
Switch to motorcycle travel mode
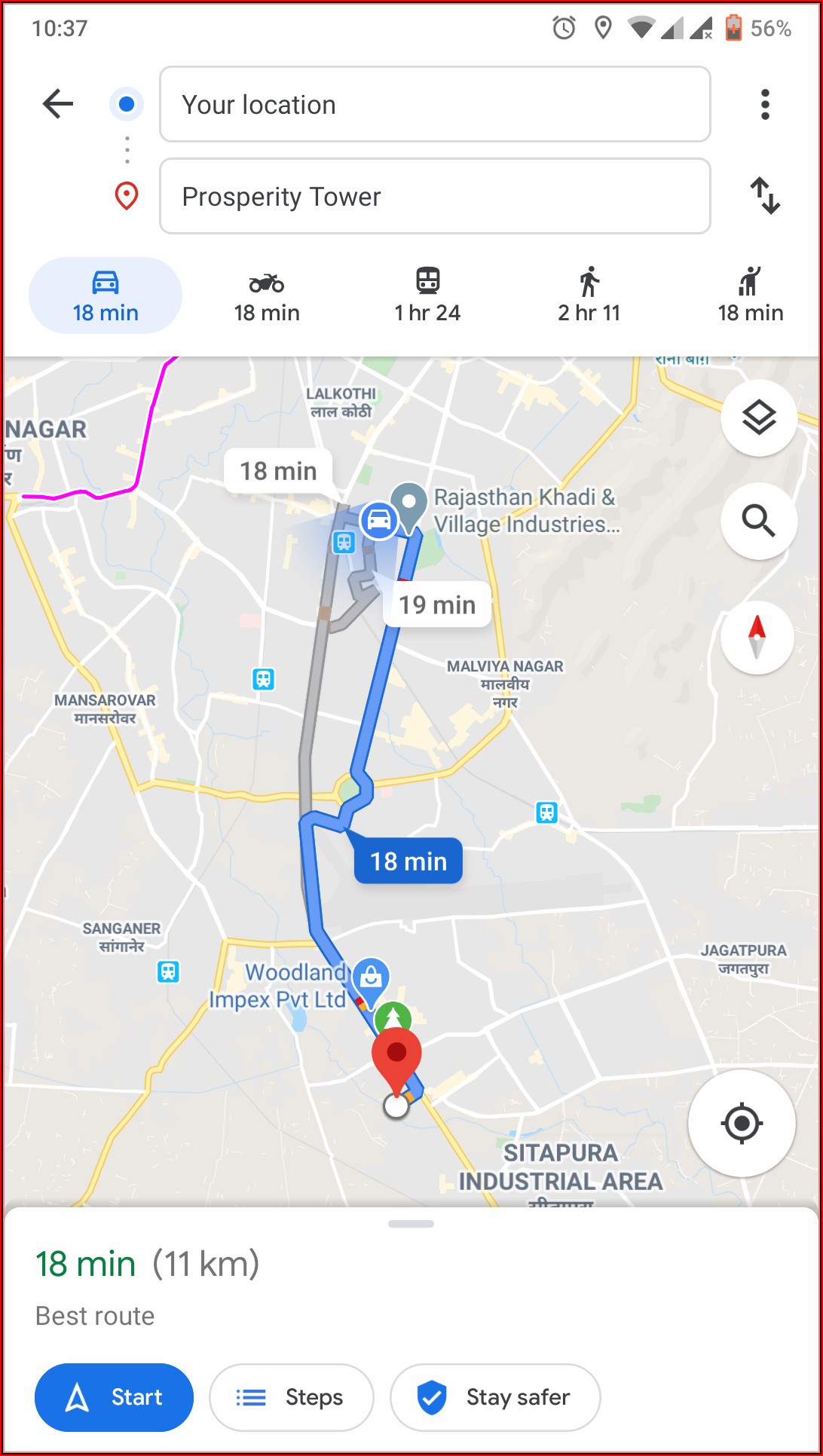tap(267, 295)
